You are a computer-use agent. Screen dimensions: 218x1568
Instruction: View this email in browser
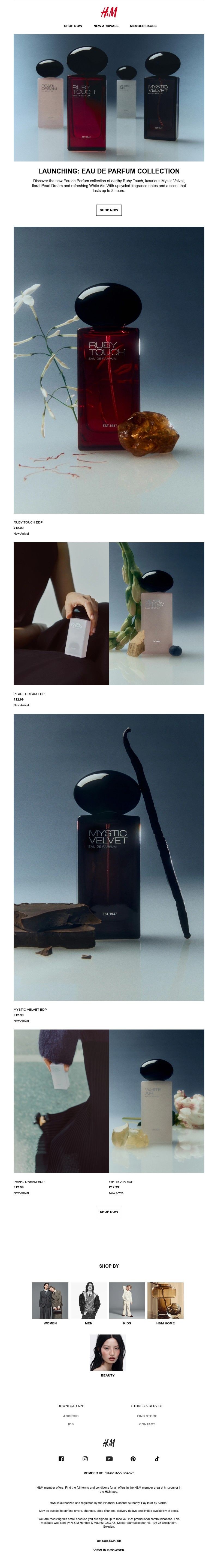[109, 1550]
